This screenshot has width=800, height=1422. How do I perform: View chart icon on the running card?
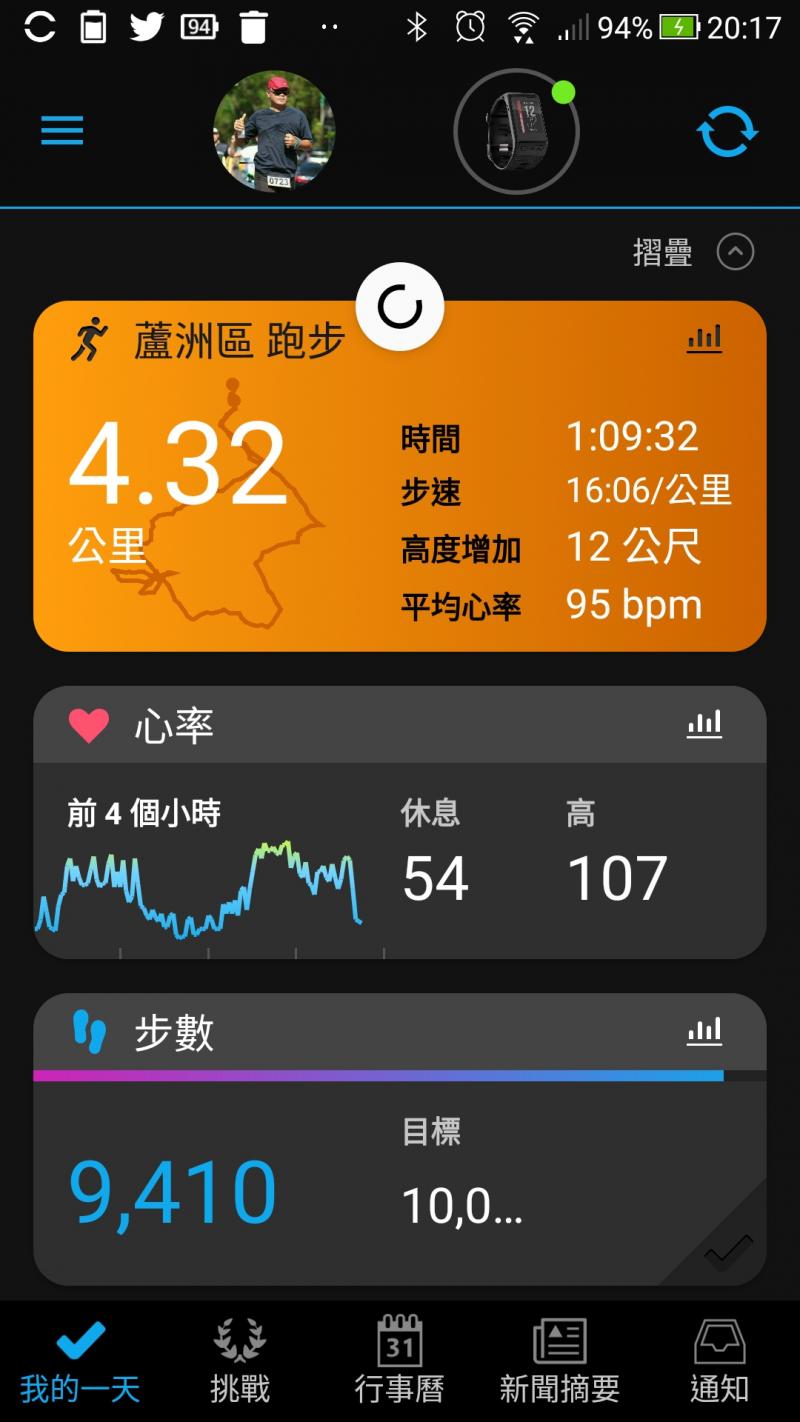[x=704, y=339]
